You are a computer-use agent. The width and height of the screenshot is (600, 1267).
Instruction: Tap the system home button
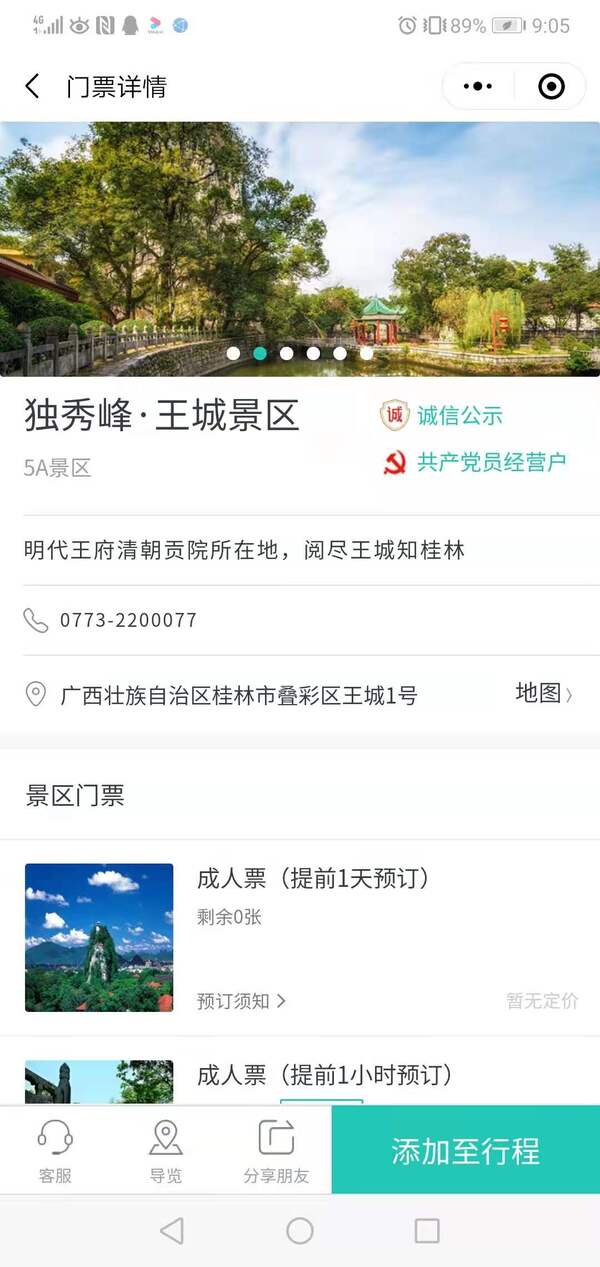pyautogui.click(x=300, y=1231)
